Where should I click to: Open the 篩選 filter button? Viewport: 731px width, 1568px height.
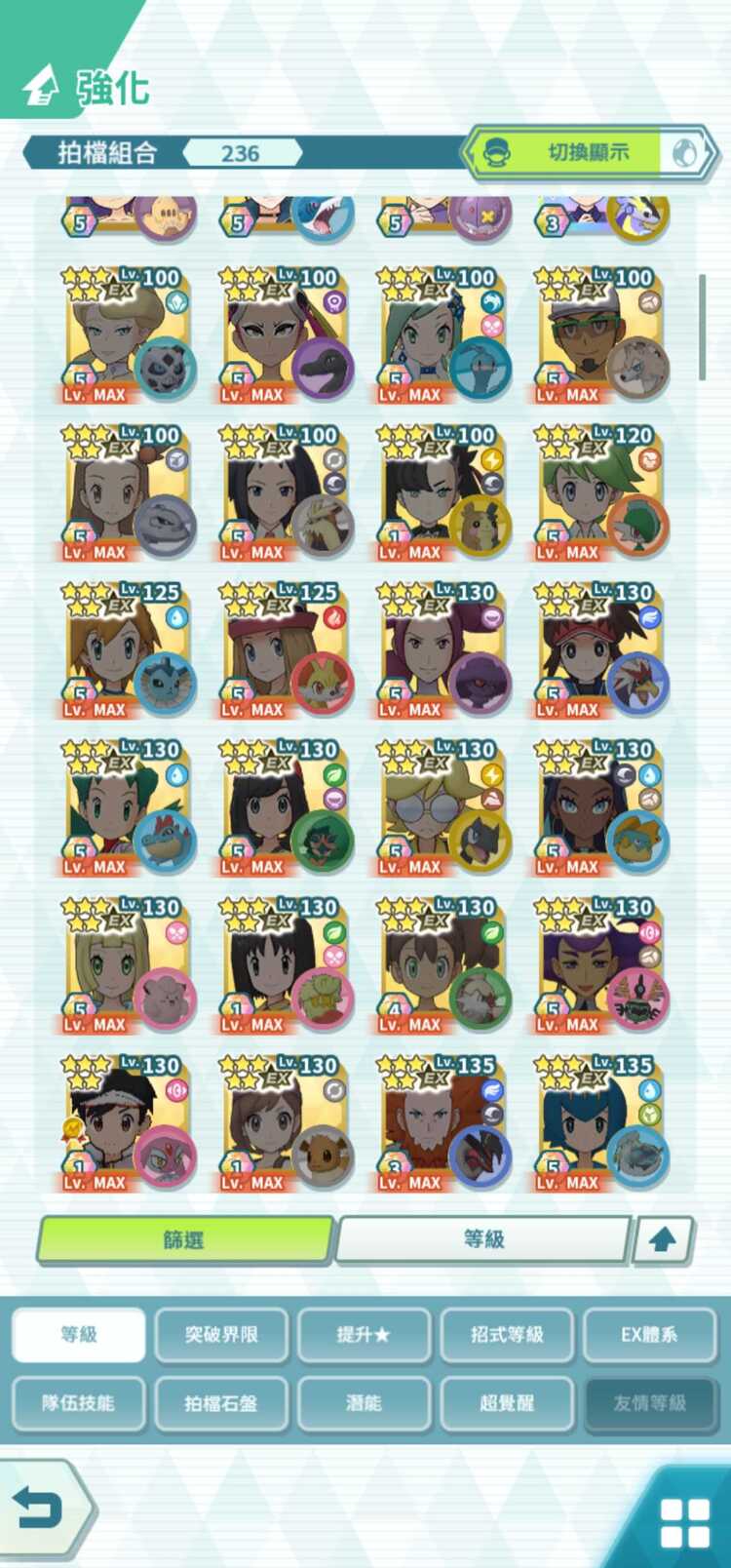pos(184,1239)
